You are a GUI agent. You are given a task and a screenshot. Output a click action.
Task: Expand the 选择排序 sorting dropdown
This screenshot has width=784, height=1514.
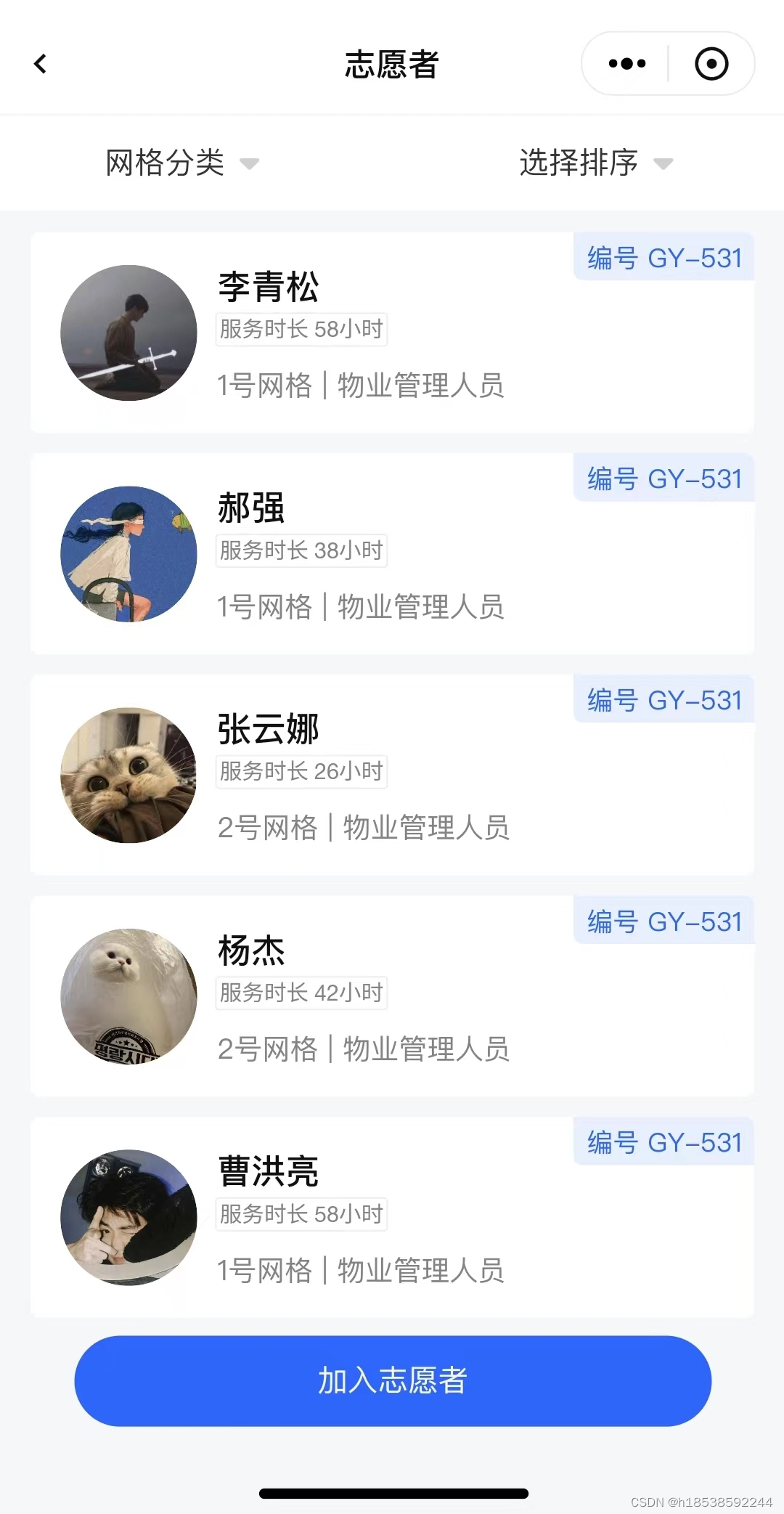595,163
